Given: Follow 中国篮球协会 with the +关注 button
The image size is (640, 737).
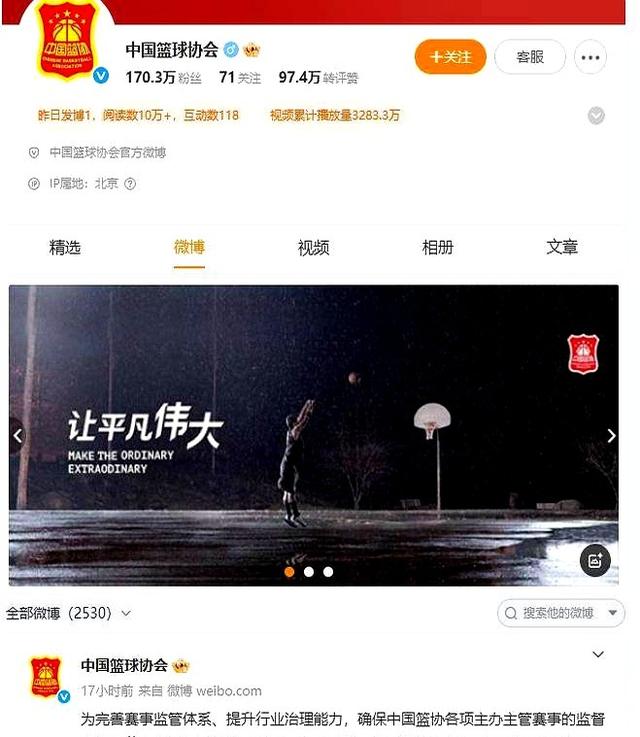Looking at the screenshot, I should click(450, 57).
